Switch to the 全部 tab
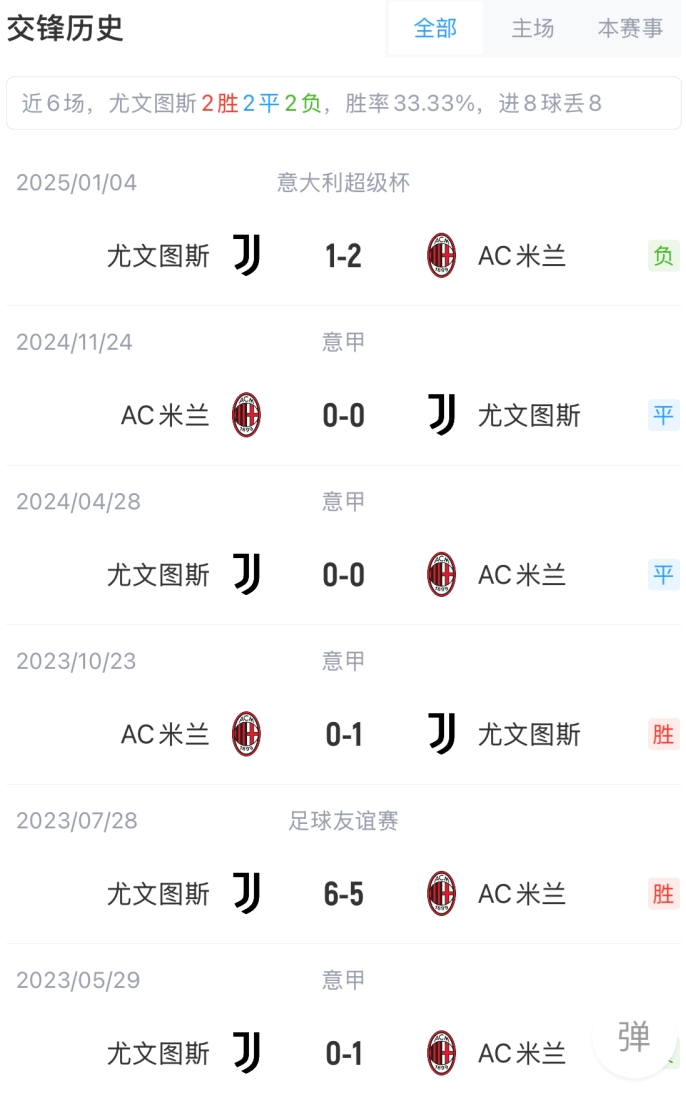Viewport: 686px width, 1099px height. click(435, 28)
